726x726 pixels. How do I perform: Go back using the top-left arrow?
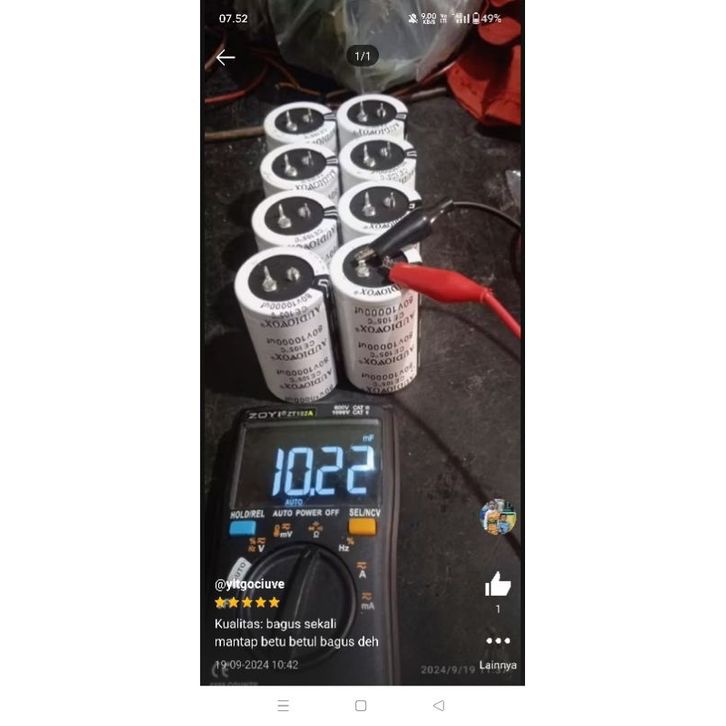(225, 57)
